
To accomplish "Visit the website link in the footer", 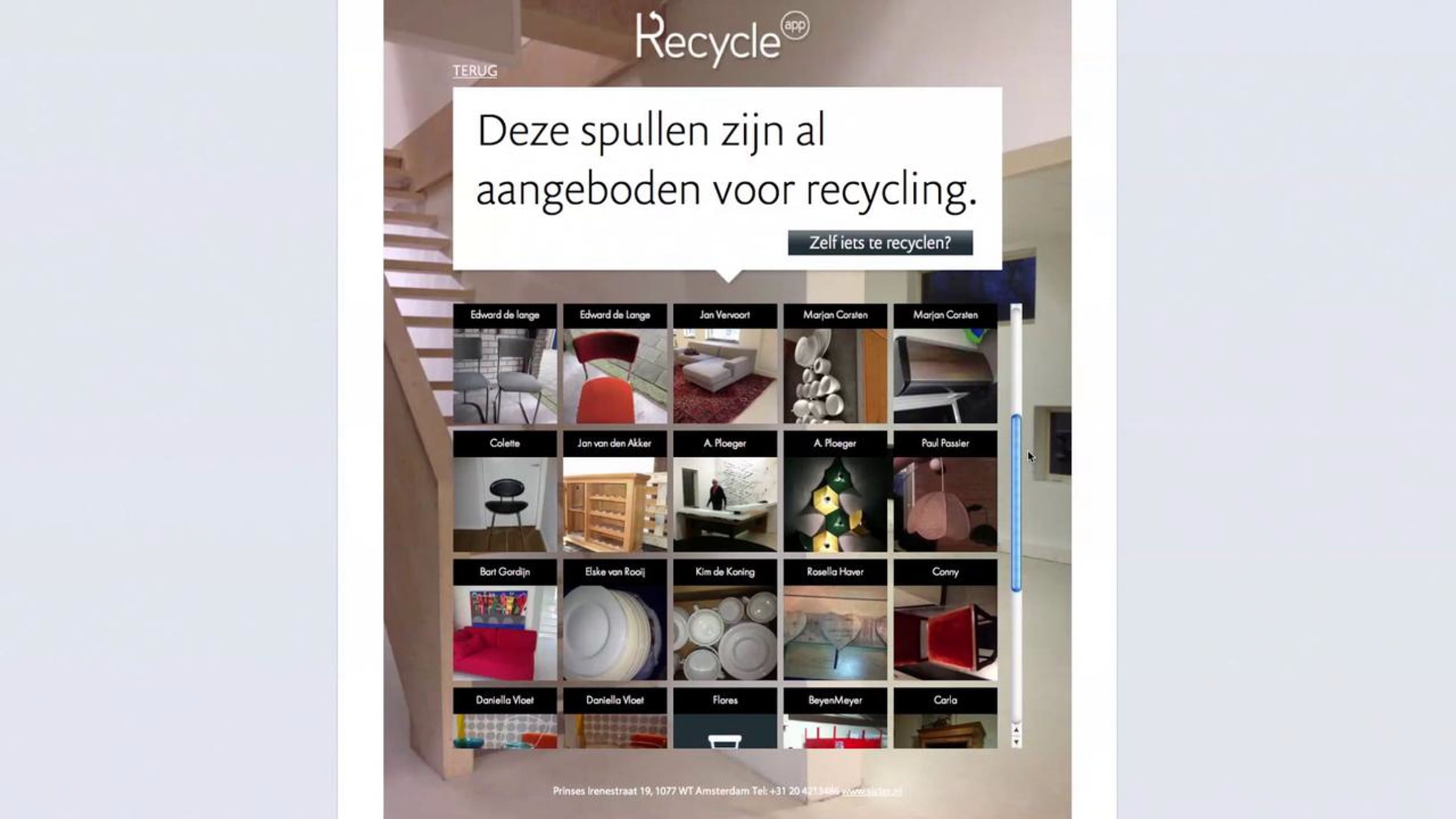I will (871, 791).
